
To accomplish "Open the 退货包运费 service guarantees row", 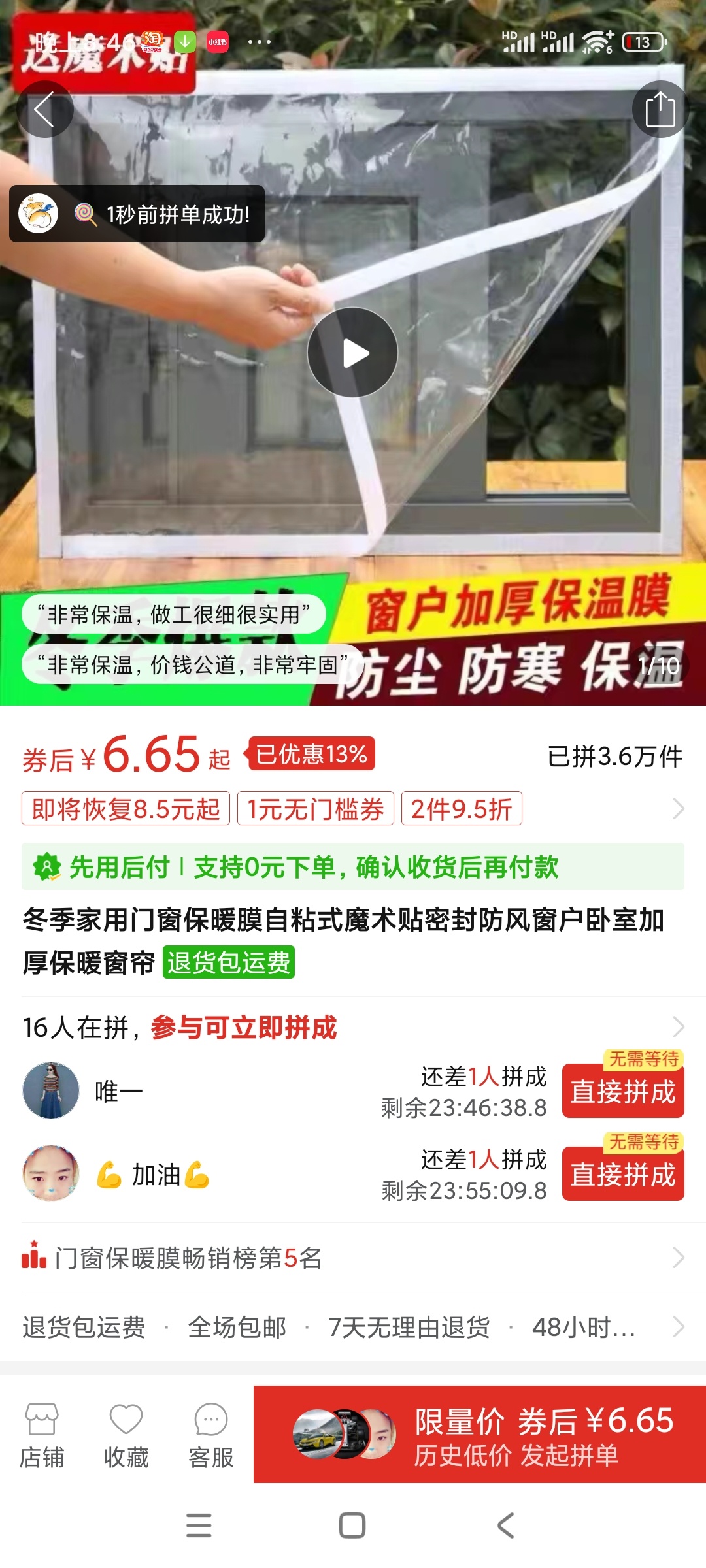I will point(353,1327).
